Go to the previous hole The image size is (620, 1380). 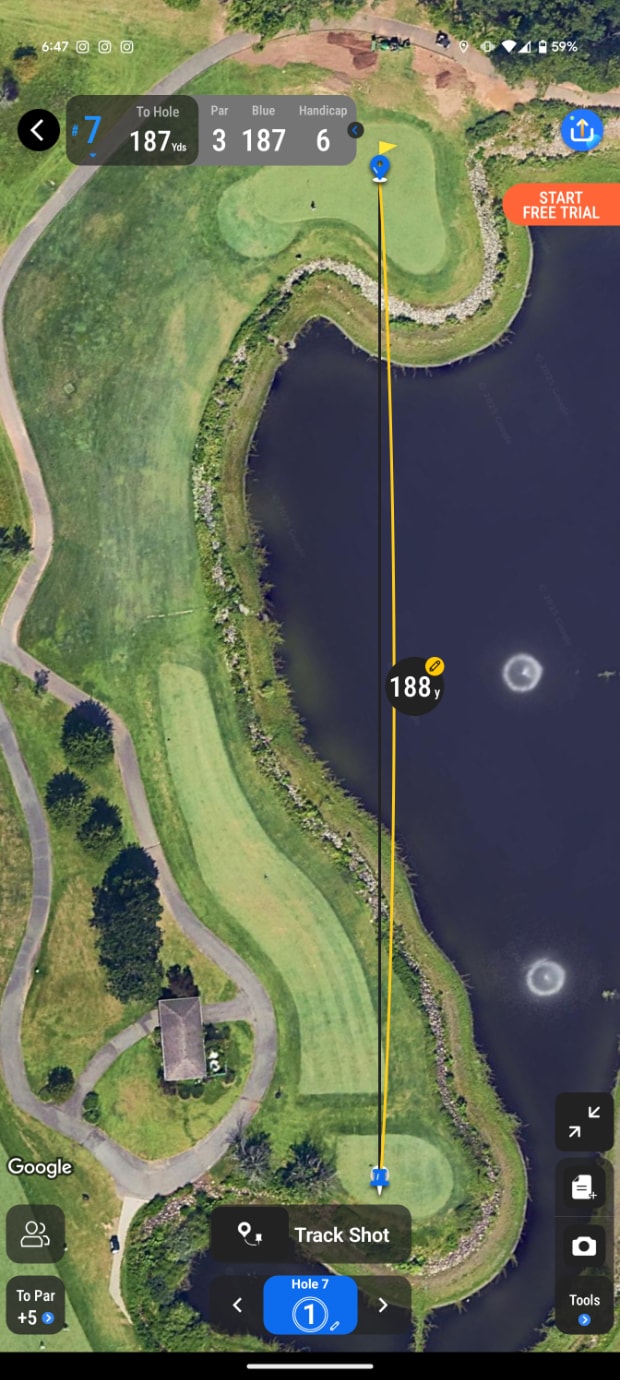click(237, 1305)
